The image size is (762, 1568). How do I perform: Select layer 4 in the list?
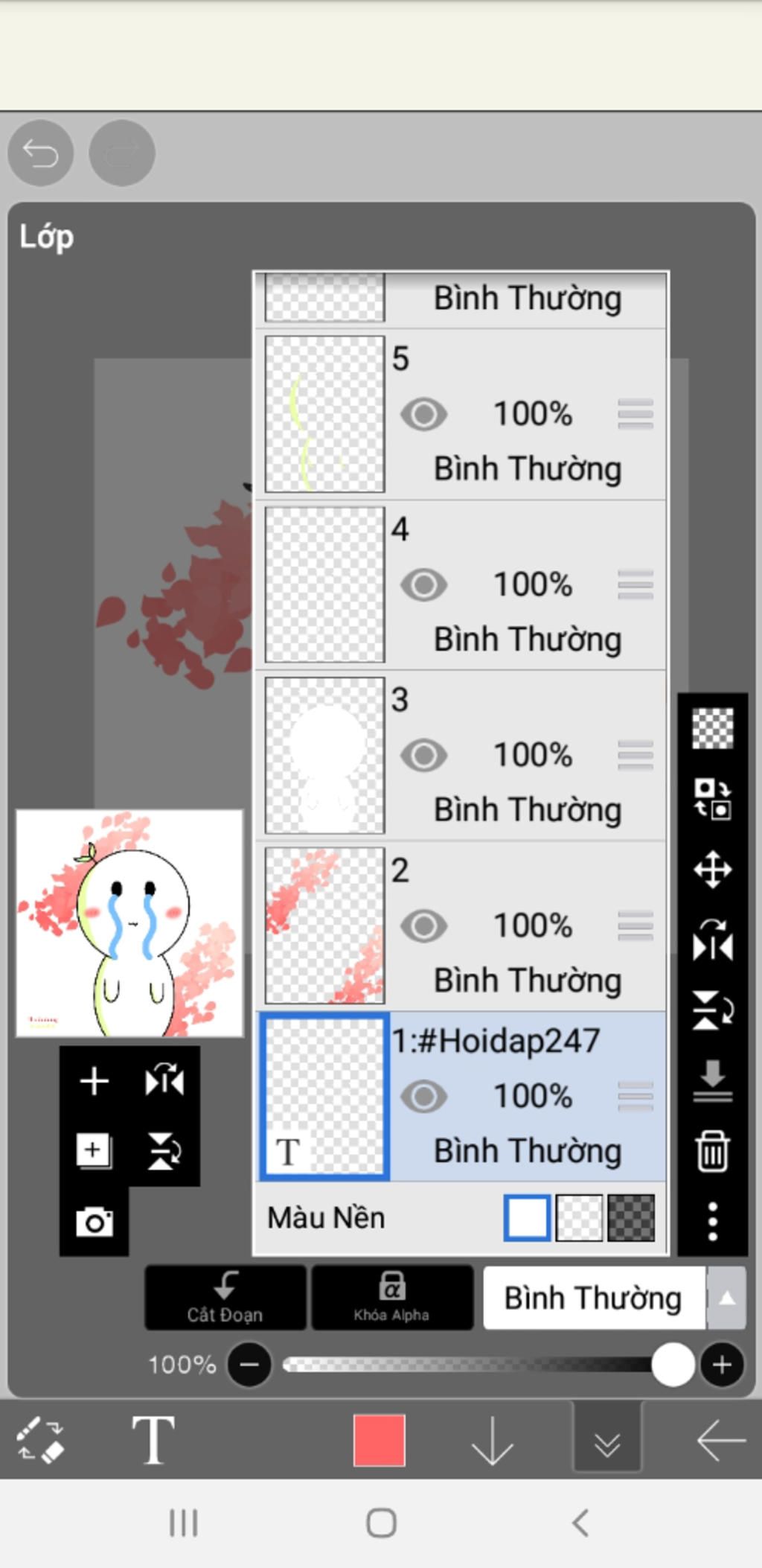point(324,584)
